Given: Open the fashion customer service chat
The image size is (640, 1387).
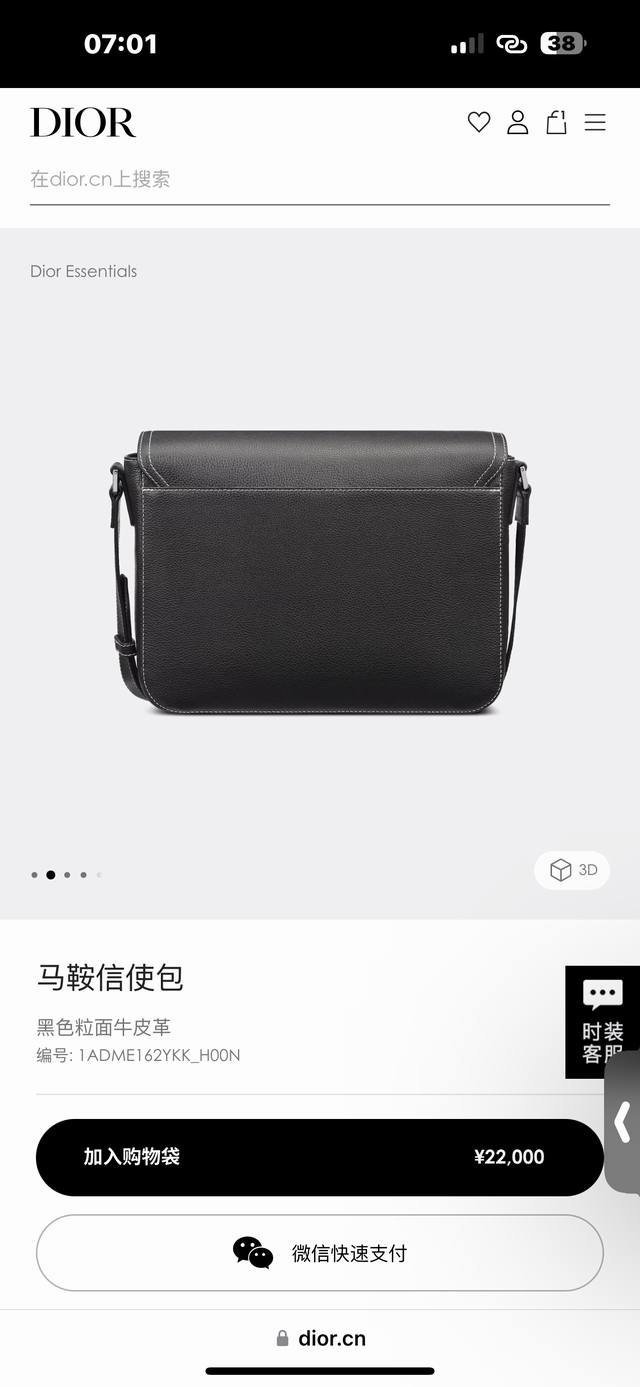Looking at the screenshot, I should point(602,1022).
